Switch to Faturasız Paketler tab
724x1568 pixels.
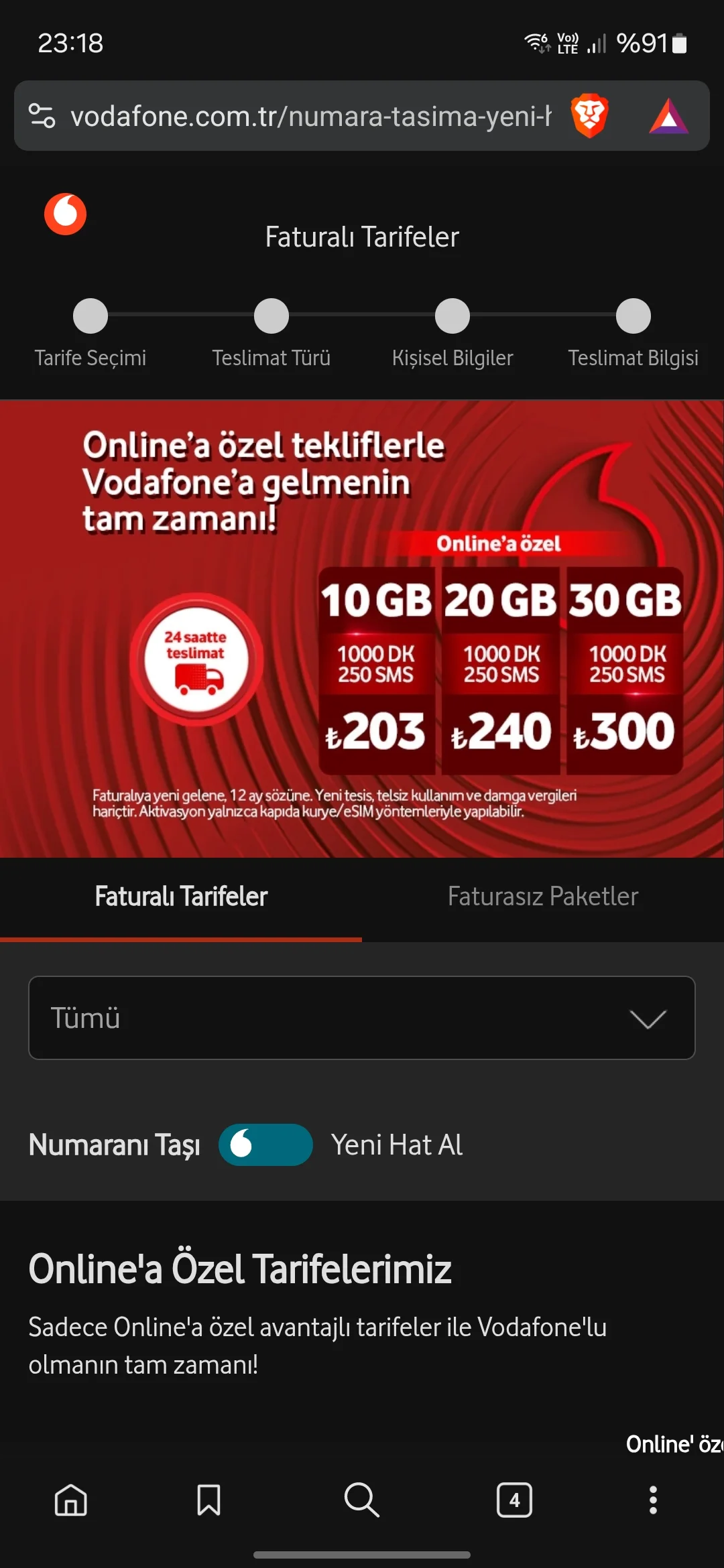click(x=543, y=897)
